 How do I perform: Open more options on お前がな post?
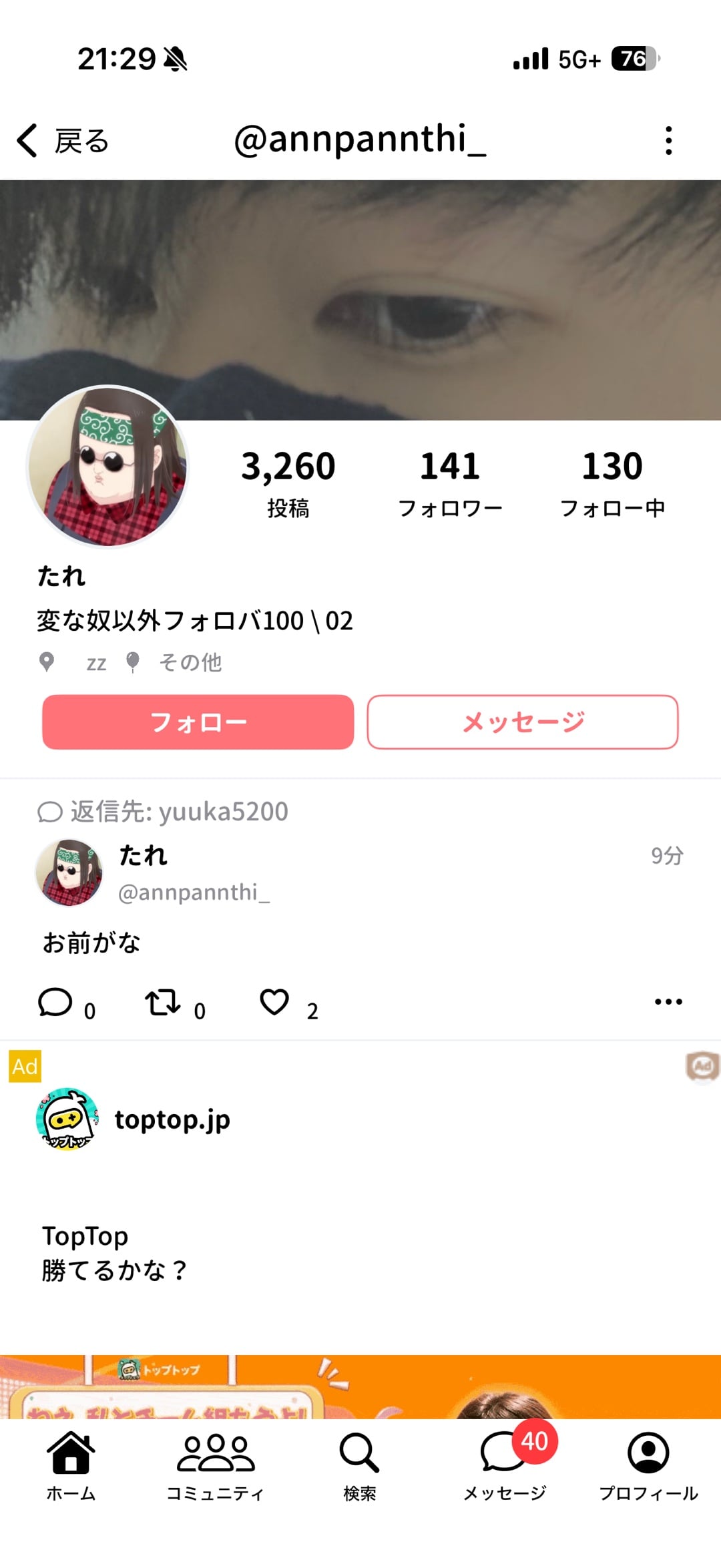point(668,1001)
